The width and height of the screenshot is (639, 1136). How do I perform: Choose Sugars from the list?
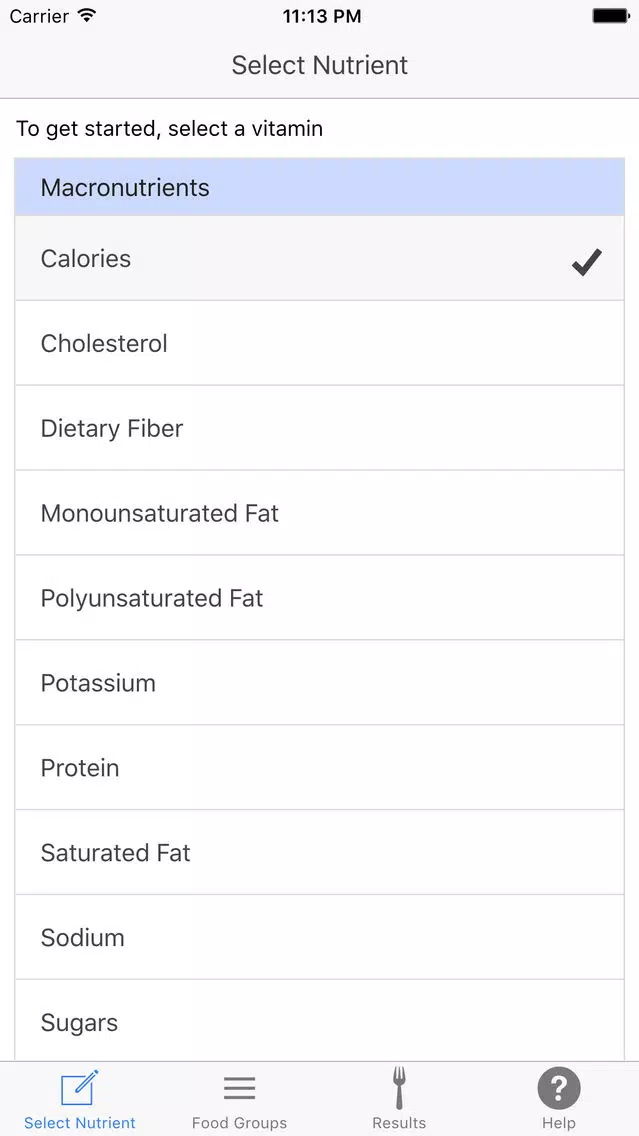coord(320,1021)
